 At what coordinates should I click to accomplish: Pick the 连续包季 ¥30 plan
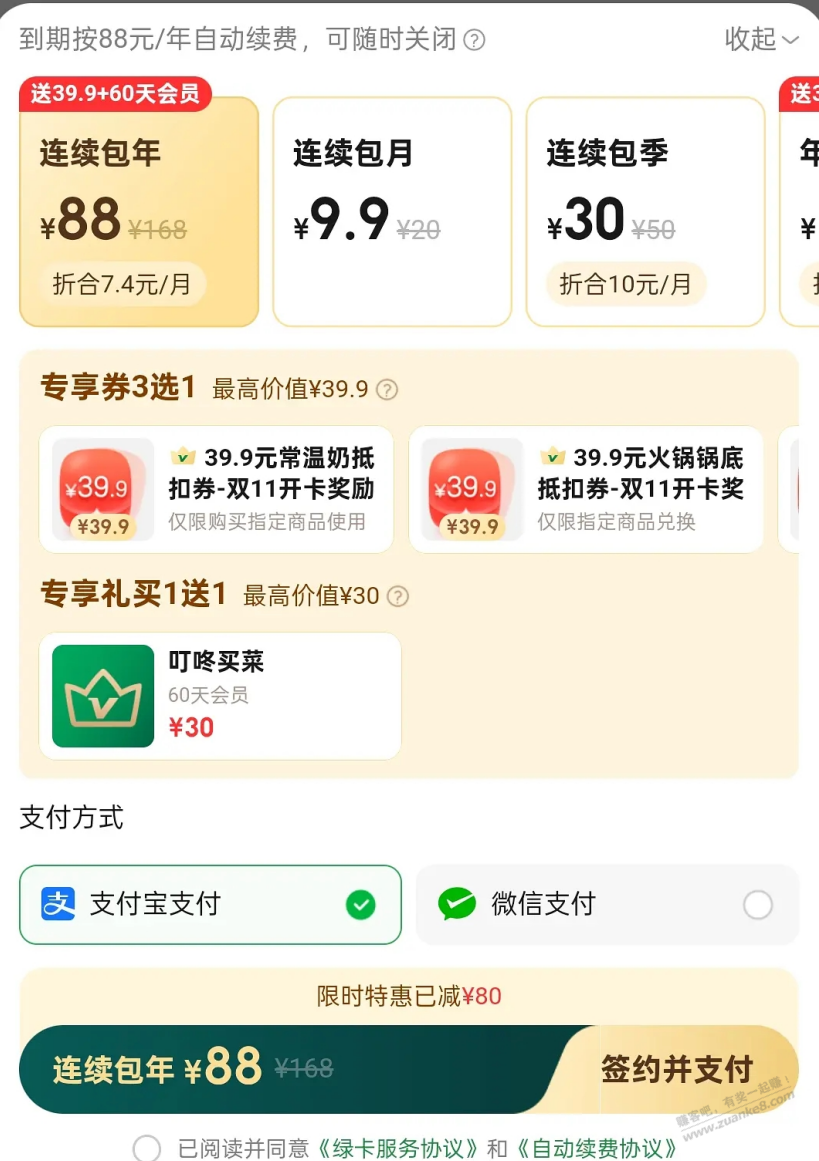pyautogui.click(x=645, y=212)
